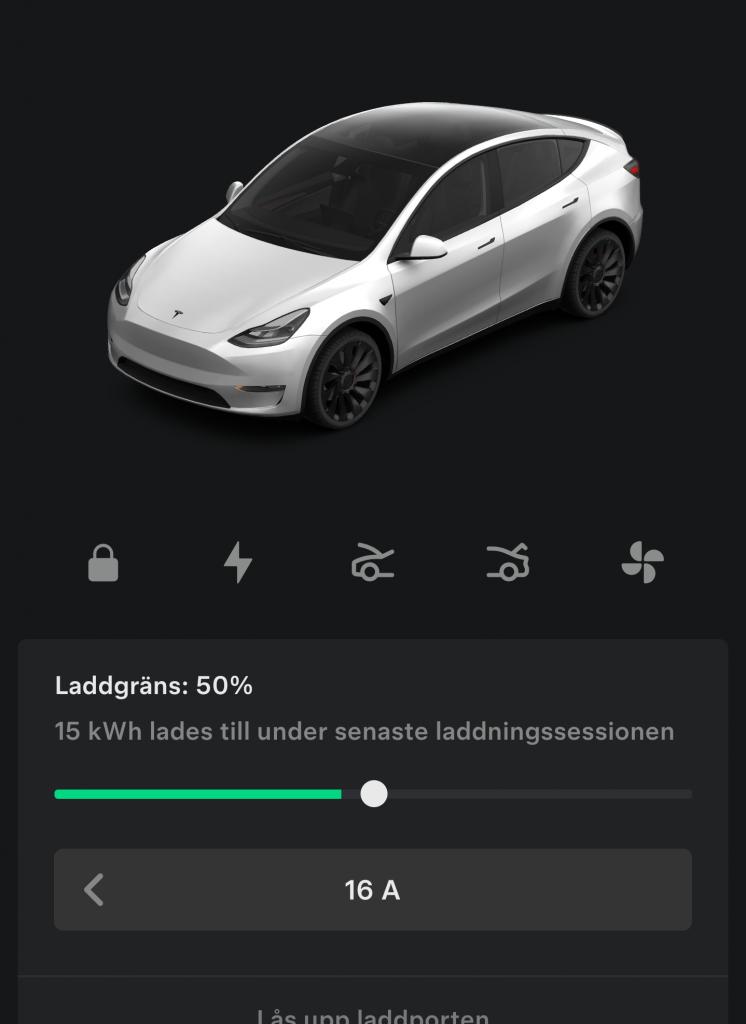Tap Lås upp laddporten to unlock the charge port
Screen dimensions: 746x1024
click(372, 1016)
